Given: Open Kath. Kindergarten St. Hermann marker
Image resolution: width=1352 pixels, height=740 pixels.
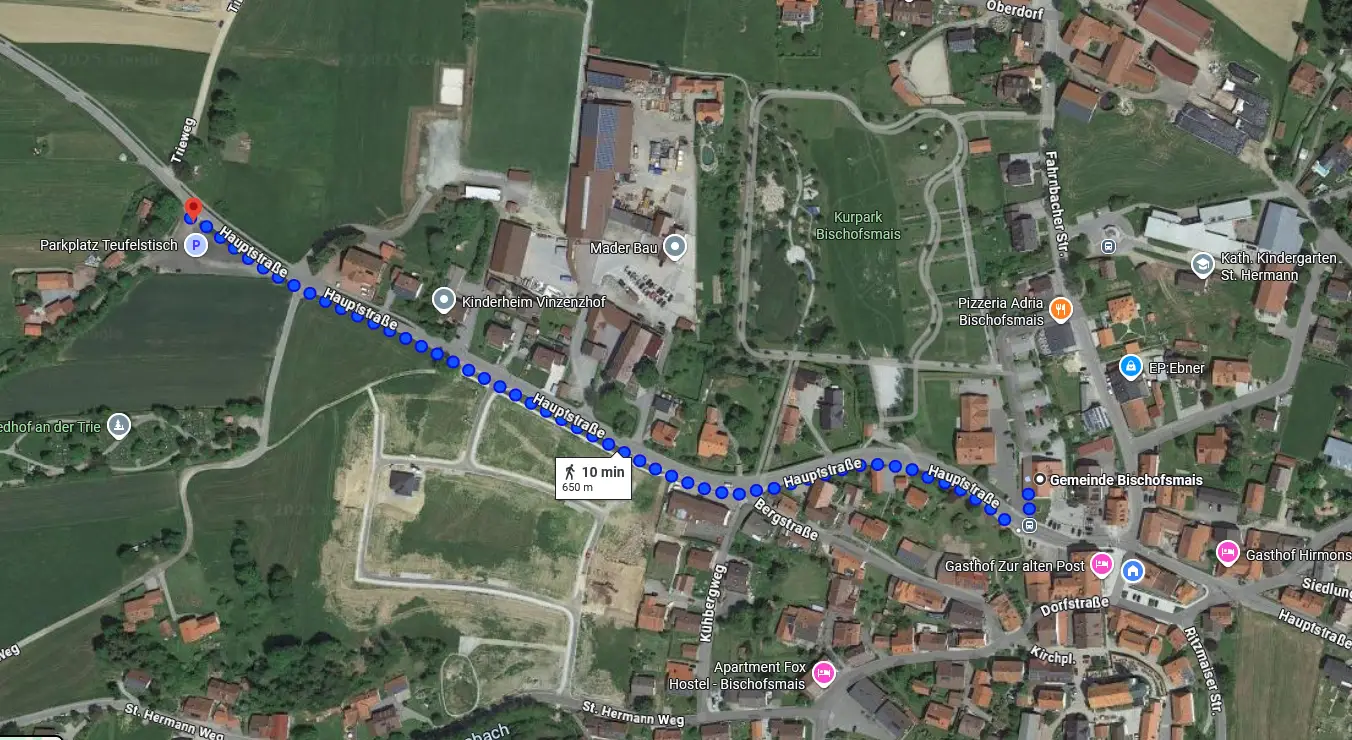Looking at the screenshot, I should pyautogui.click(x=1203, y=264).
